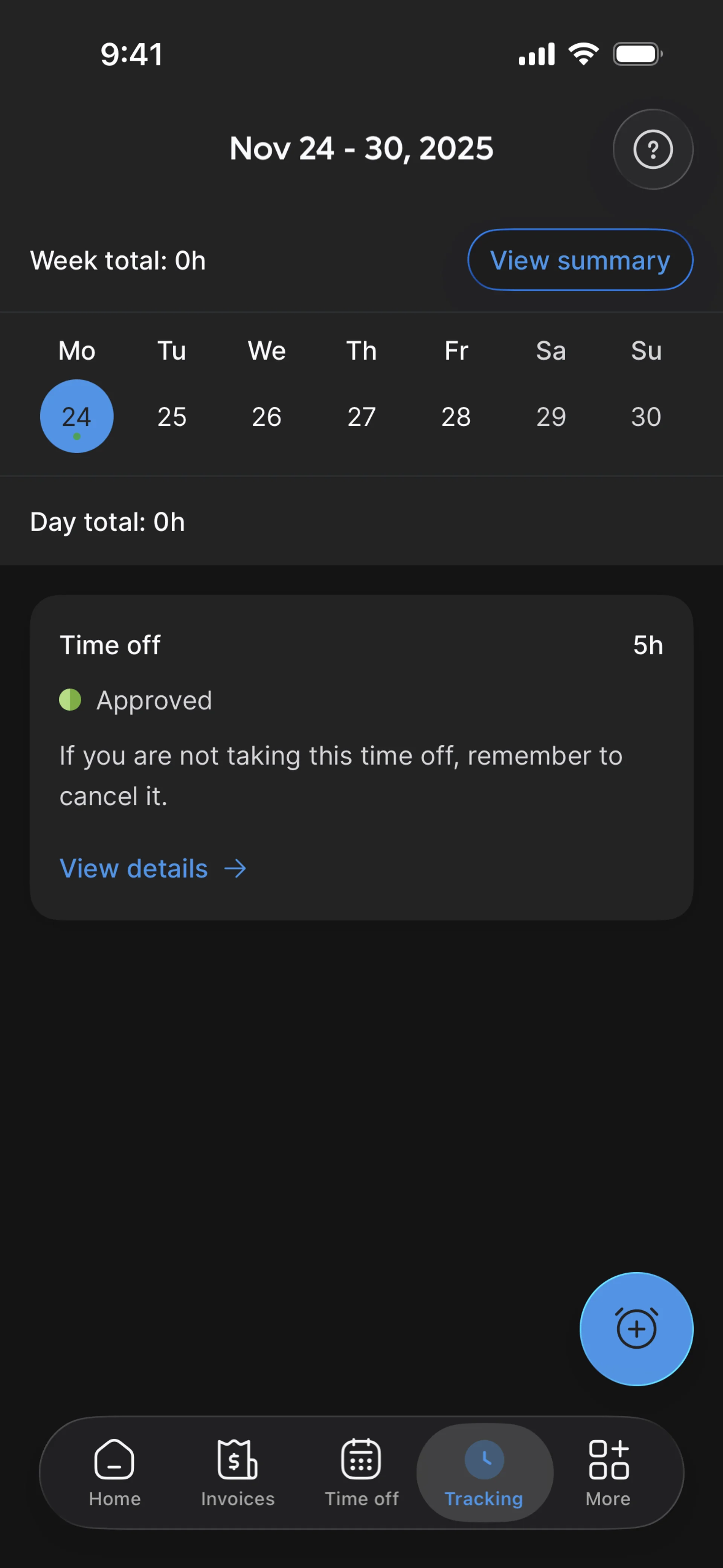Open View details for approved time off

(x=152, y=869)
